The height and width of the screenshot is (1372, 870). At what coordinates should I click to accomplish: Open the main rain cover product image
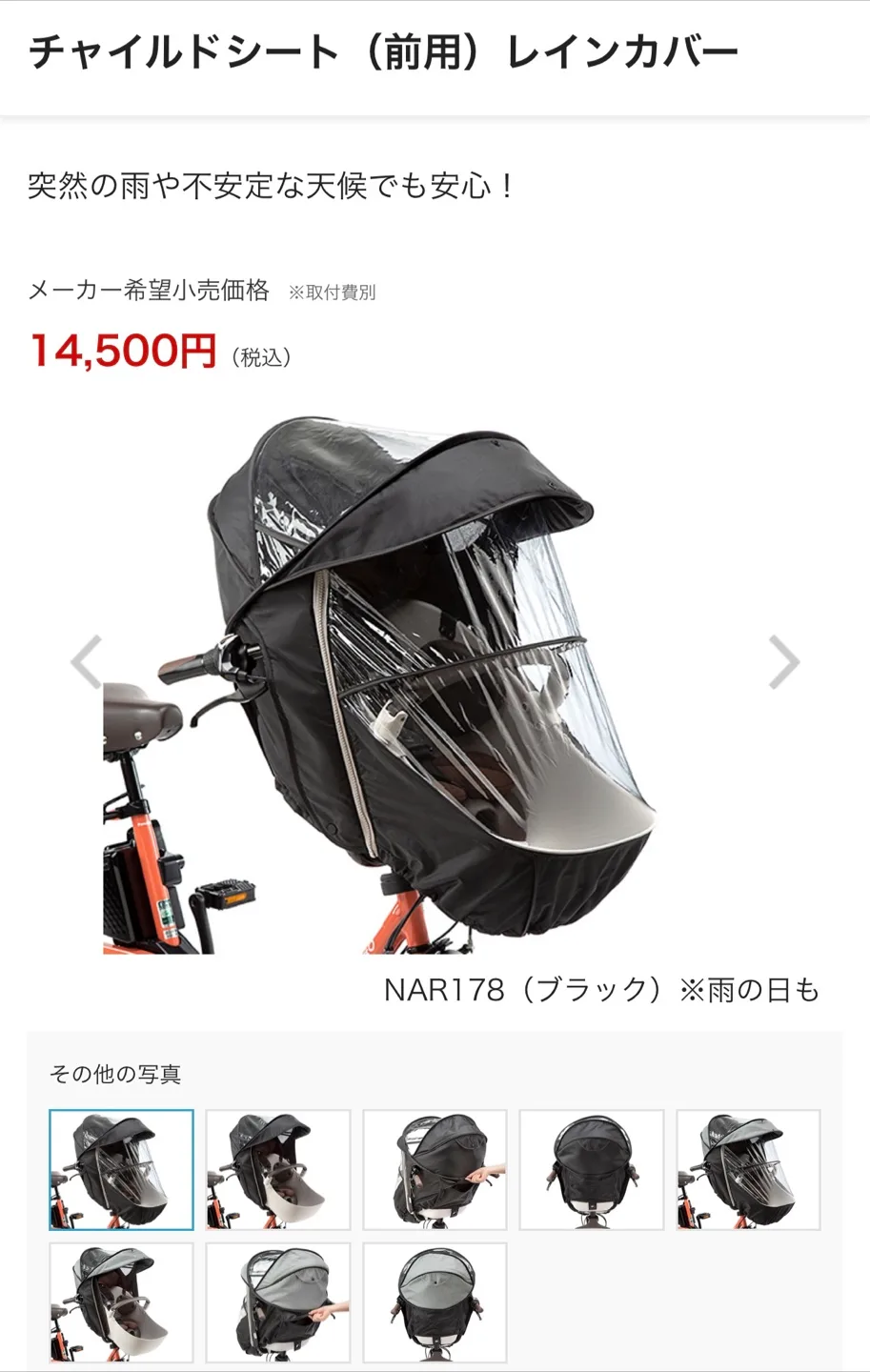tap(435, 681)
